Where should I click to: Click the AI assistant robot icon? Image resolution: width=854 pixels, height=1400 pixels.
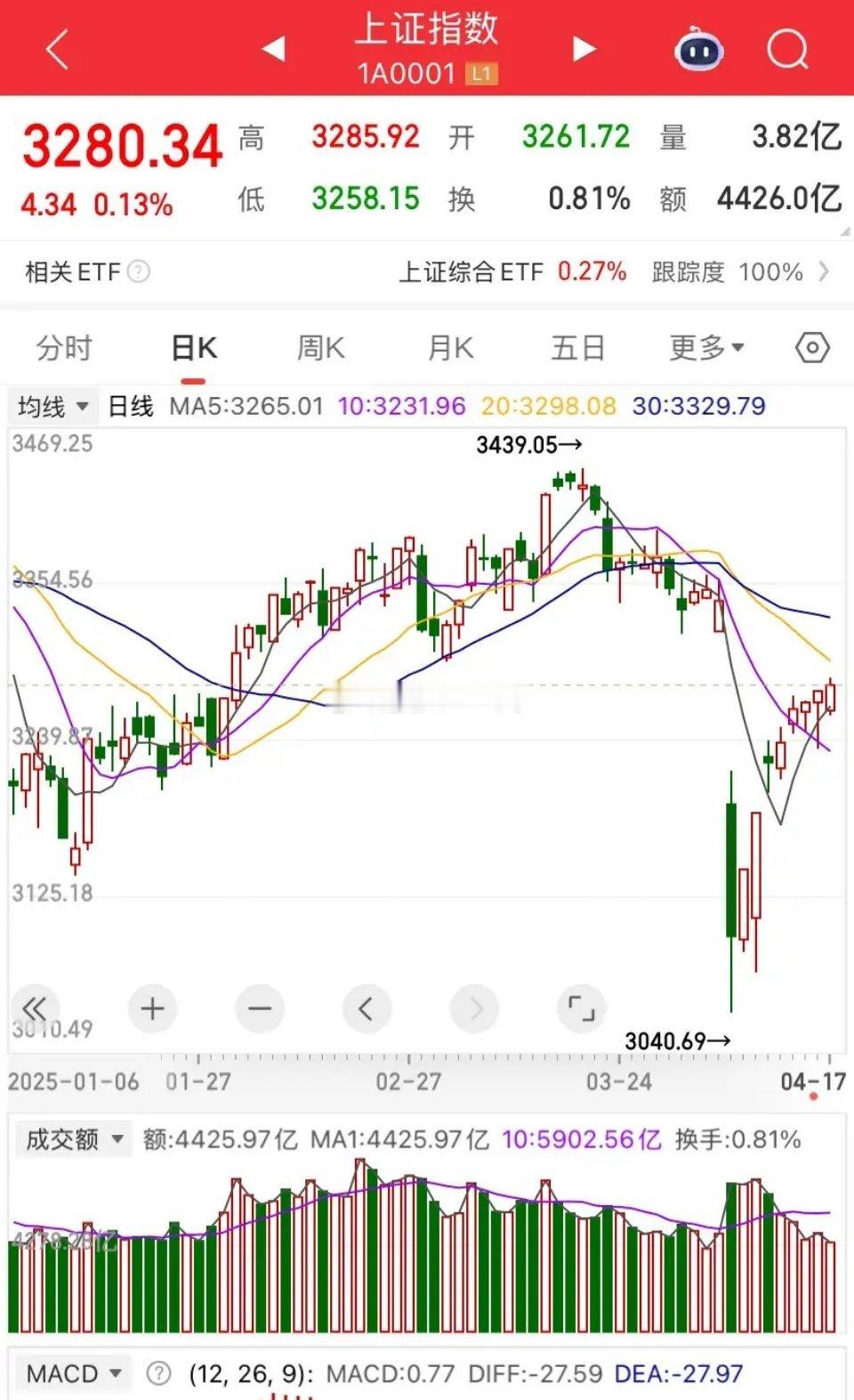coord(699,51)
